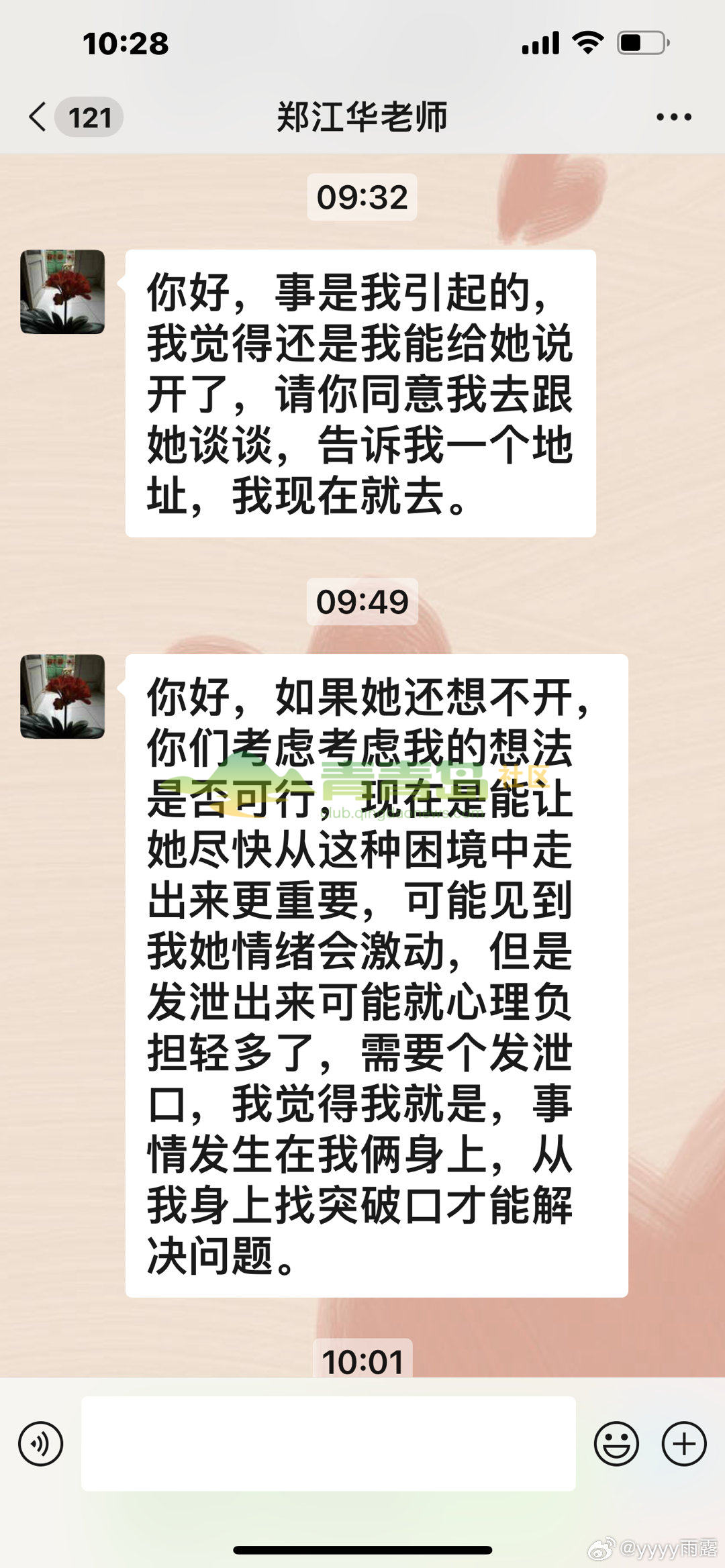
Task: Open sender's avatar on the 09:49 message
Action: point(62,696)
